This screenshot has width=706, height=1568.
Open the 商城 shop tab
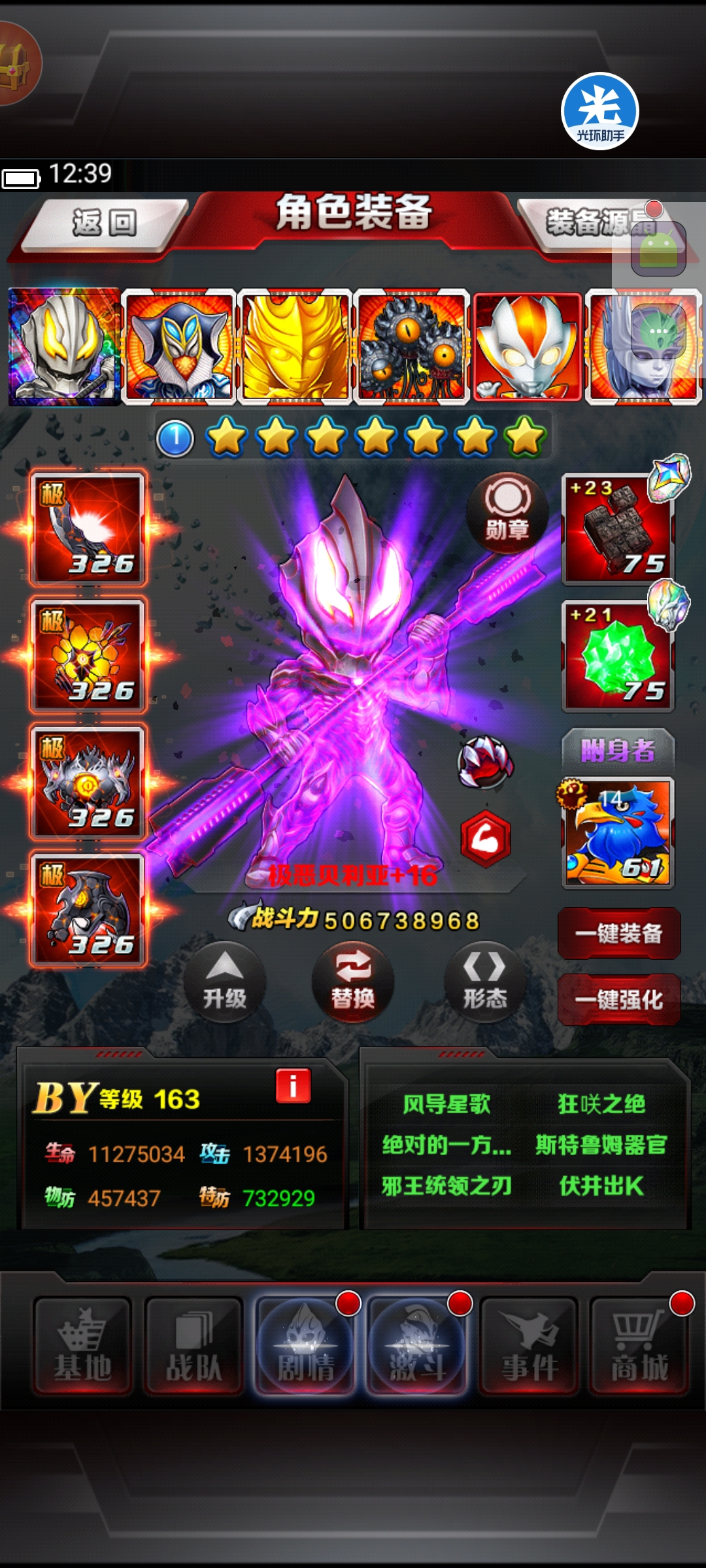coord(639,1347)
